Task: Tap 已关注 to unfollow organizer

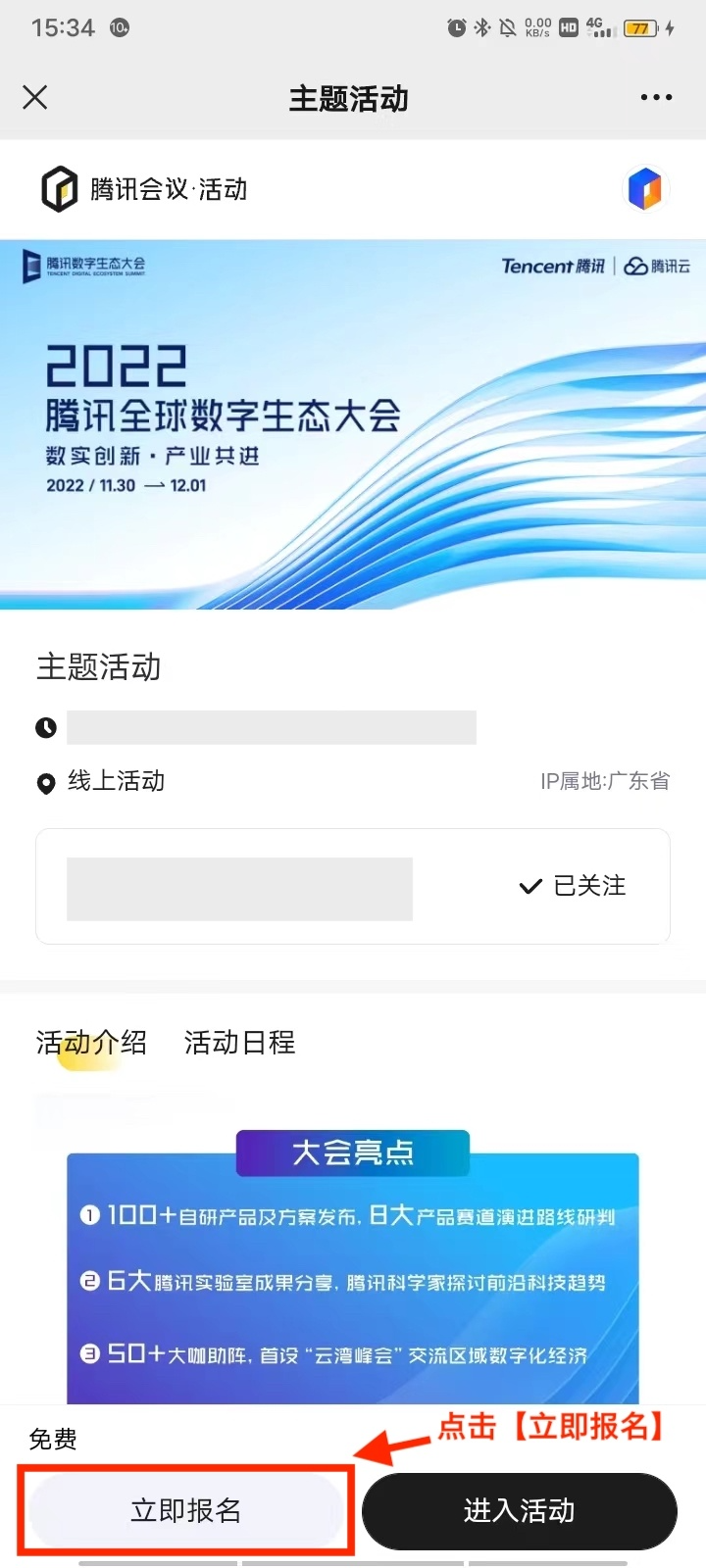Action: [573, 886]
